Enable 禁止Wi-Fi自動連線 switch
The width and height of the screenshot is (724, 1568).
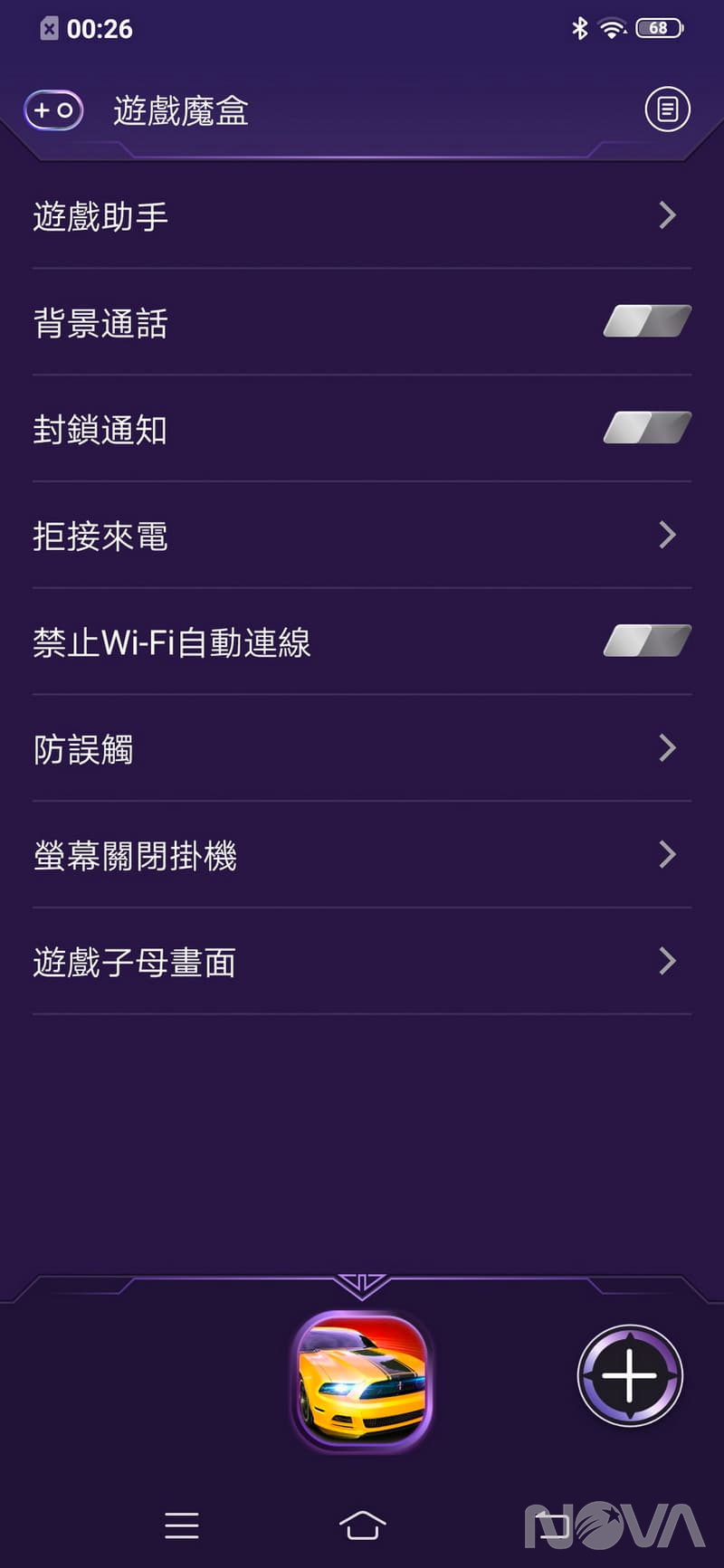(x=645, y=640)
